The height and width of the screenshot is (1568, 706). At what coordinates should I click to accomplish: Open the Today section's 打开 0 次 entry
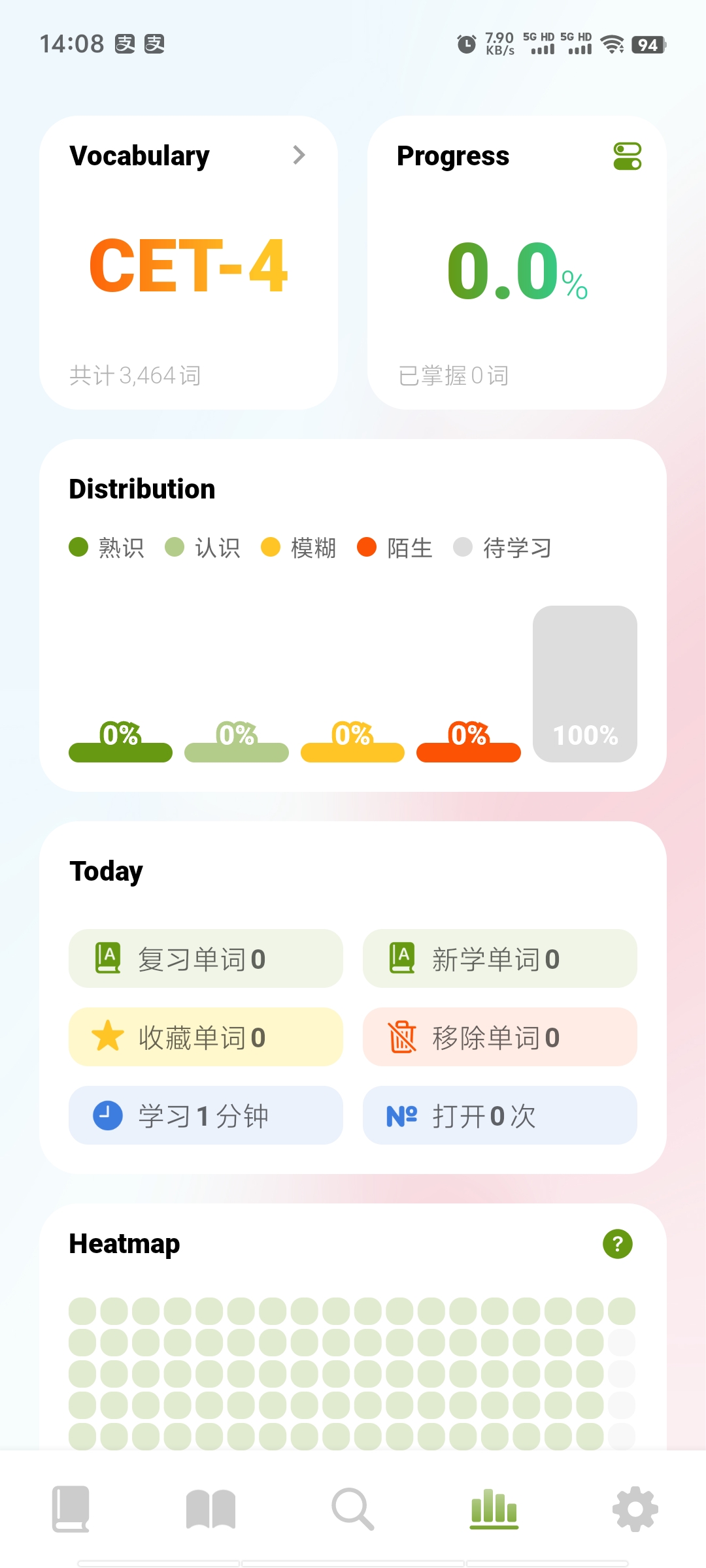pyautogui.click(x=499, y=1116)
